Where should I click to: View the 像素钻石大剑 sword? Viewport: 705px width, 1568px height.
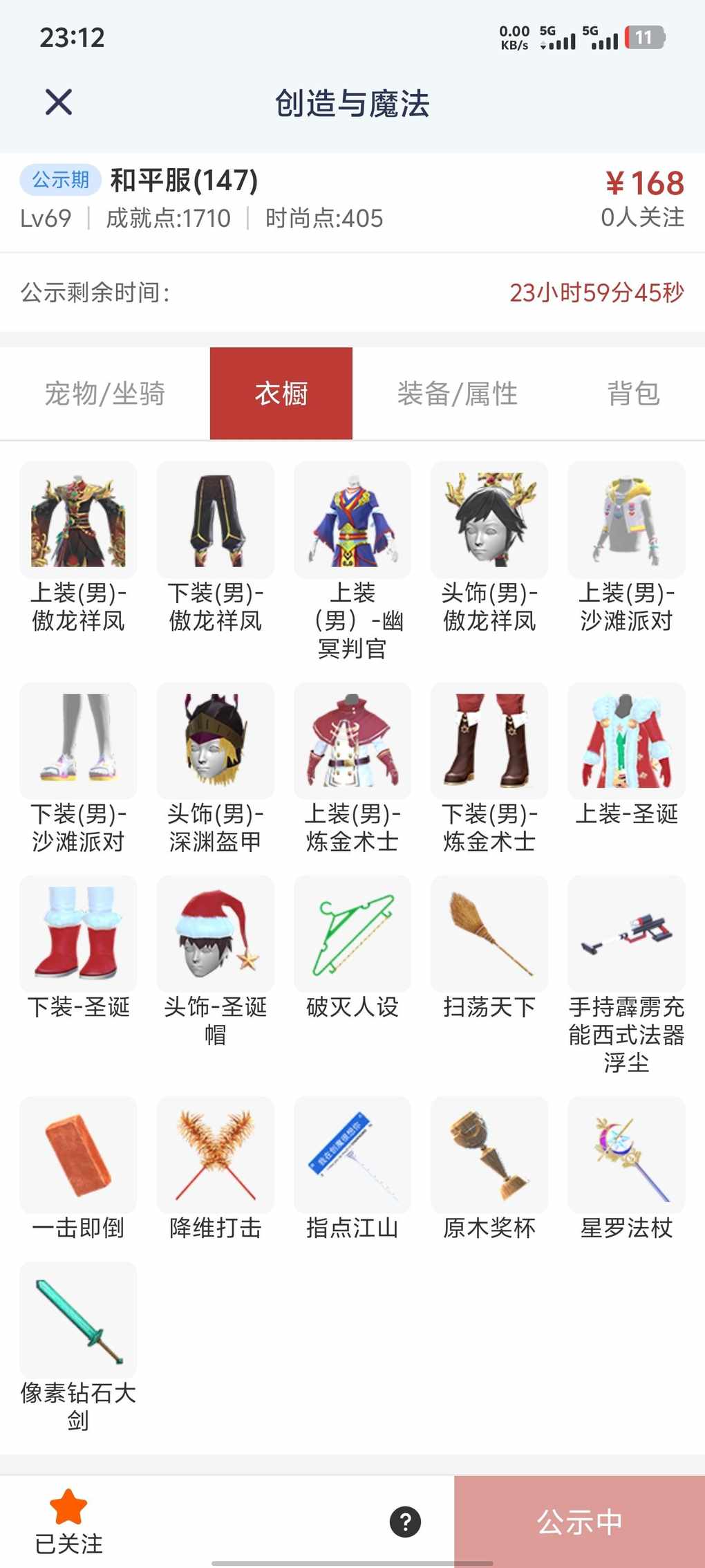click(x=78, y=1320)
